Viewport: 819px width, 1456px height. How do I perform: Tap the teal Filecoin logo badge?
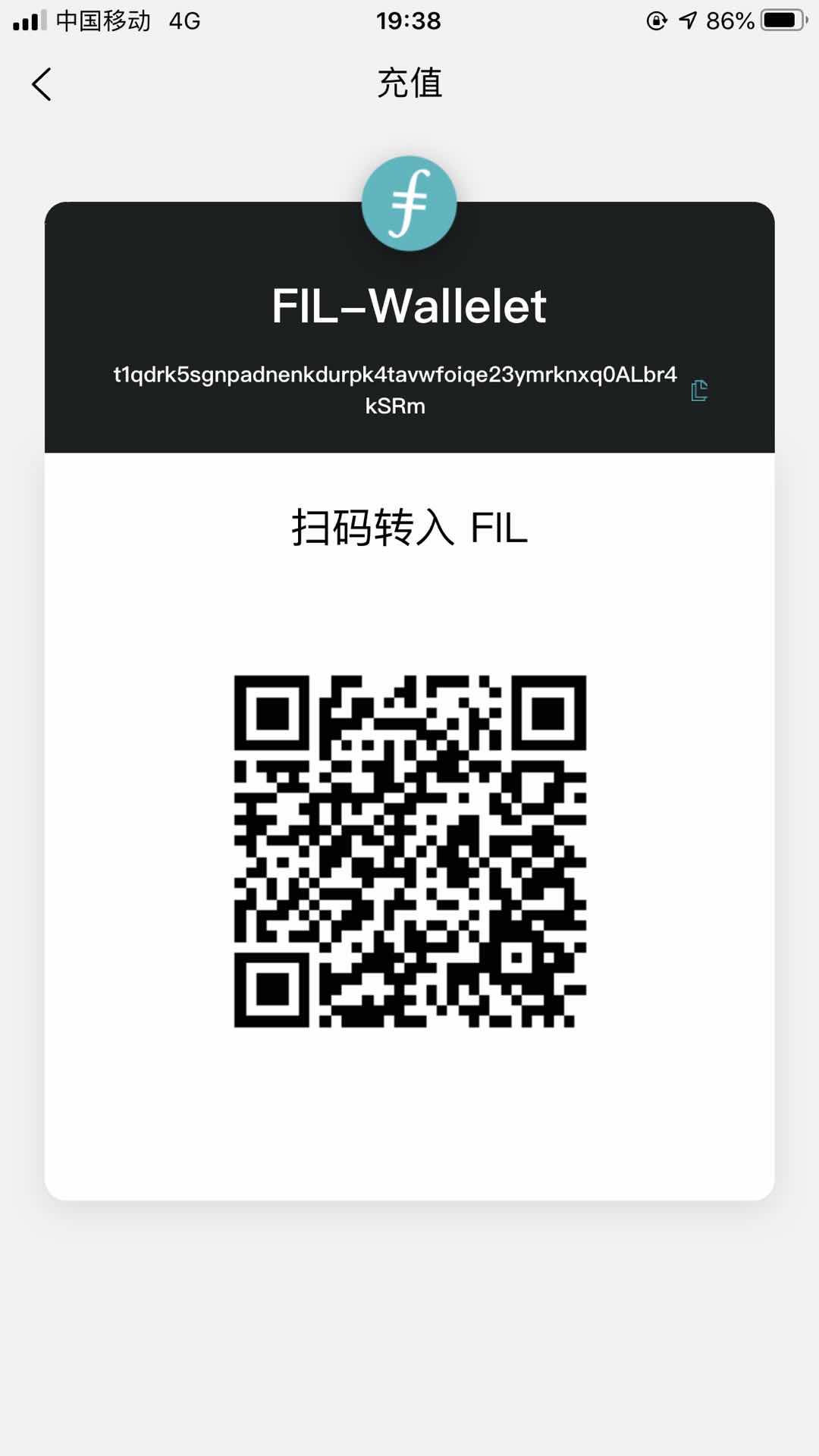point(409,202)
